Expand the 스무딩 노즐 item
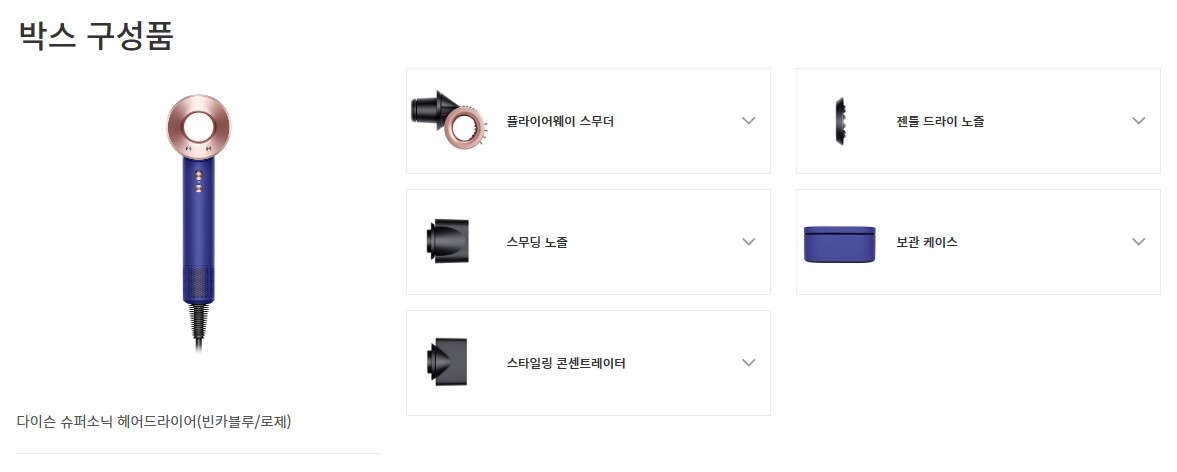The image size is (1177, 472). 748,242
